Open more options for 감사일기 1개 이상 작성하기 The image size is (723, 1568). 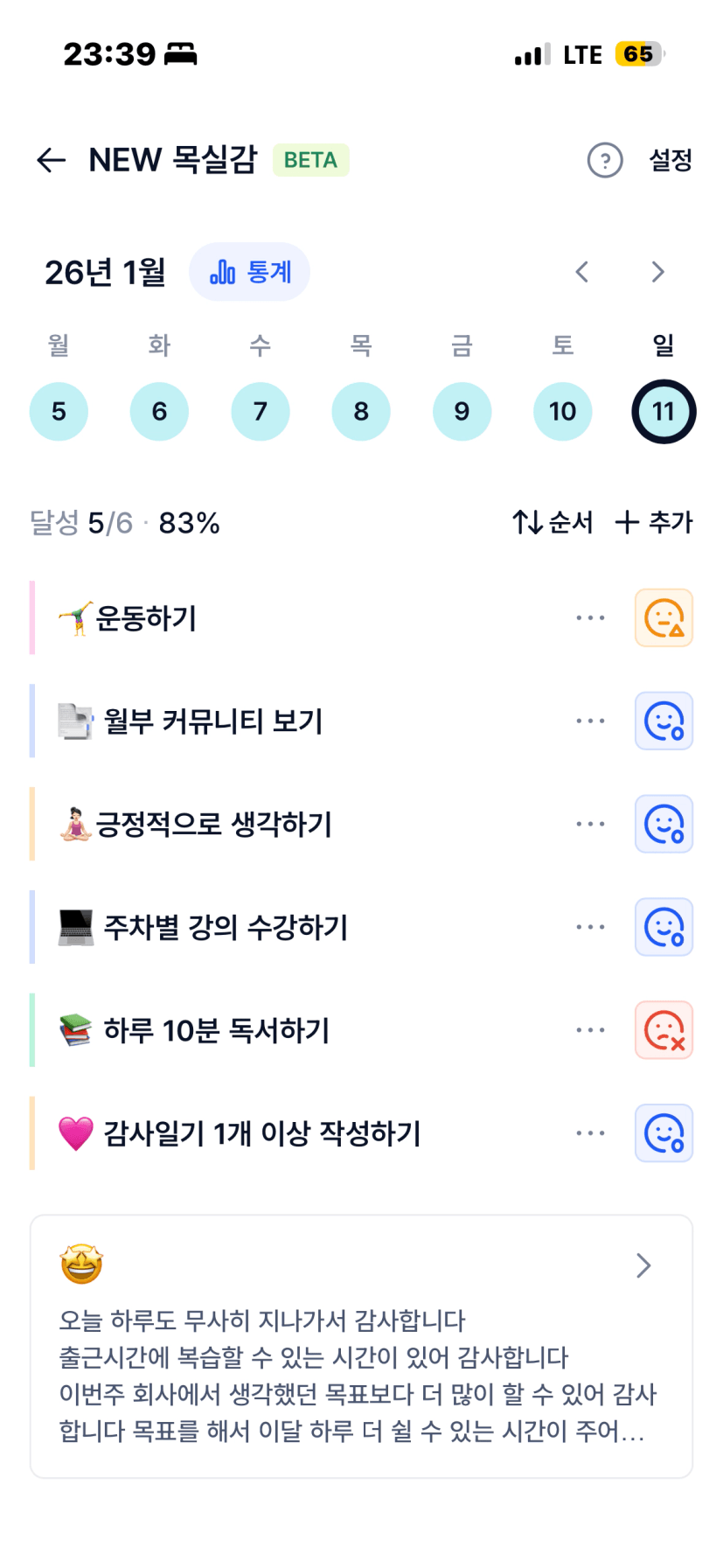coord(590,1133)
